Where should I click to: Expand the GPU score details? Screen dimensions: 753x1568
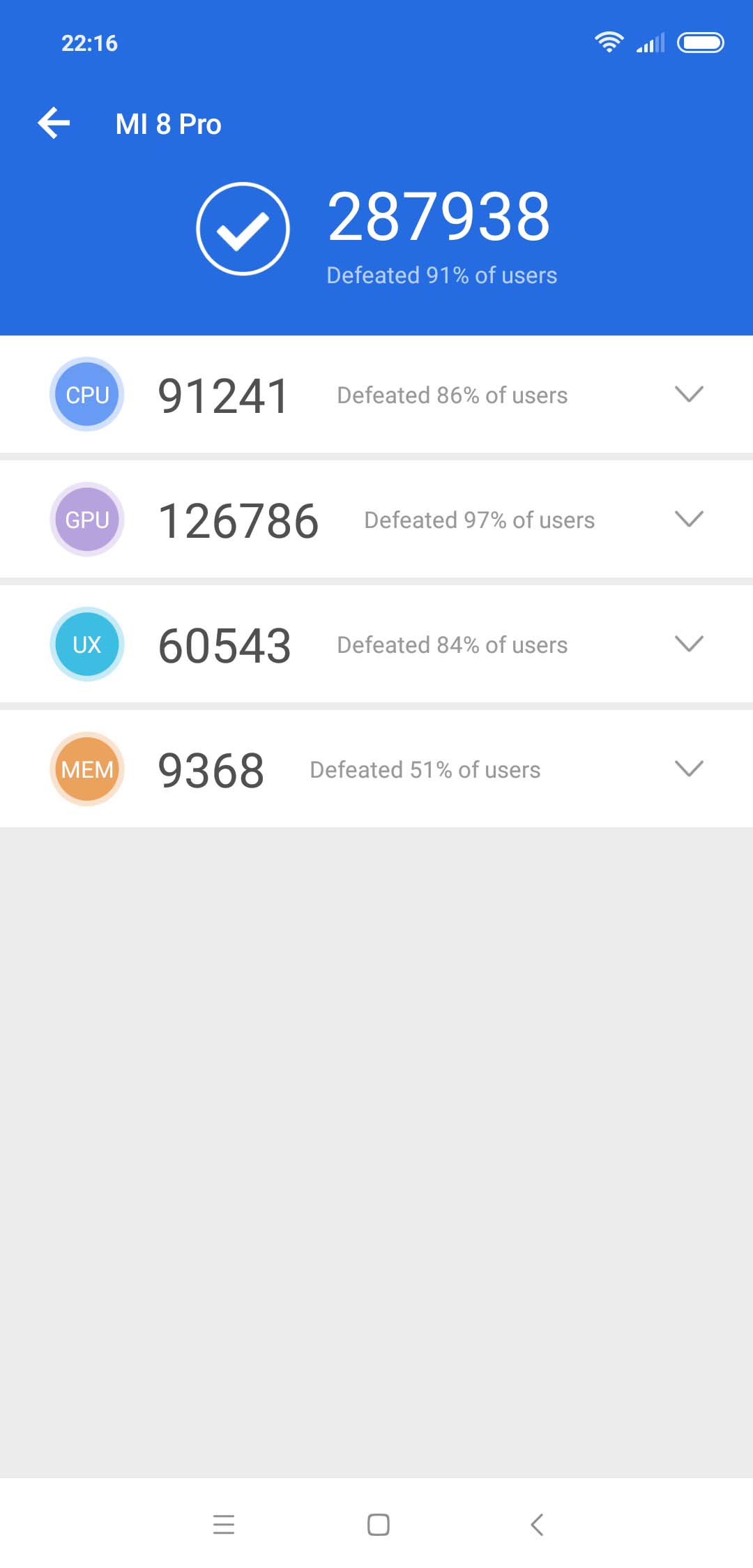coord(689,519)
